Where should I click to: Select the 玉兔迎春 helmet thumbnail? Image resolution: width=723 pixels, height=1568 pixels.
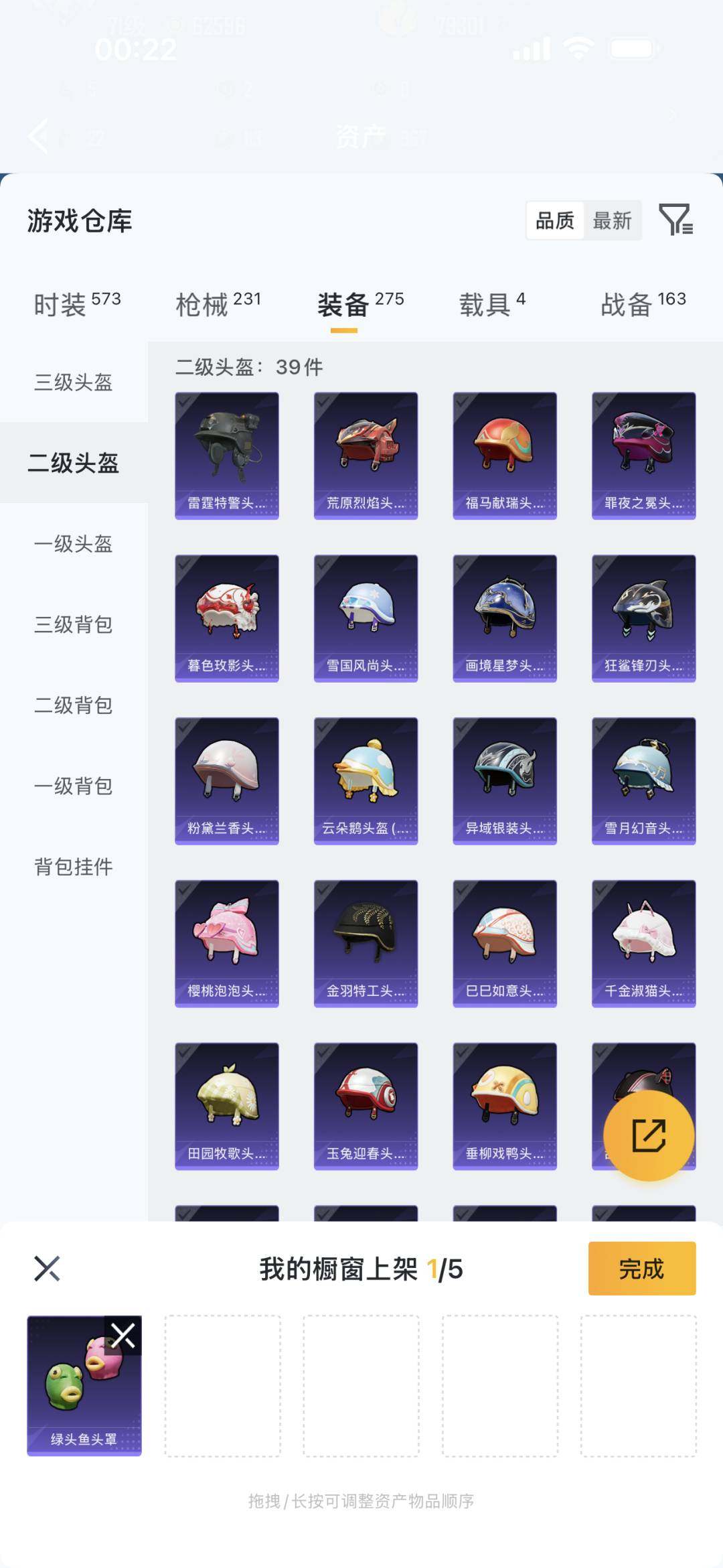coord(365,1105)
